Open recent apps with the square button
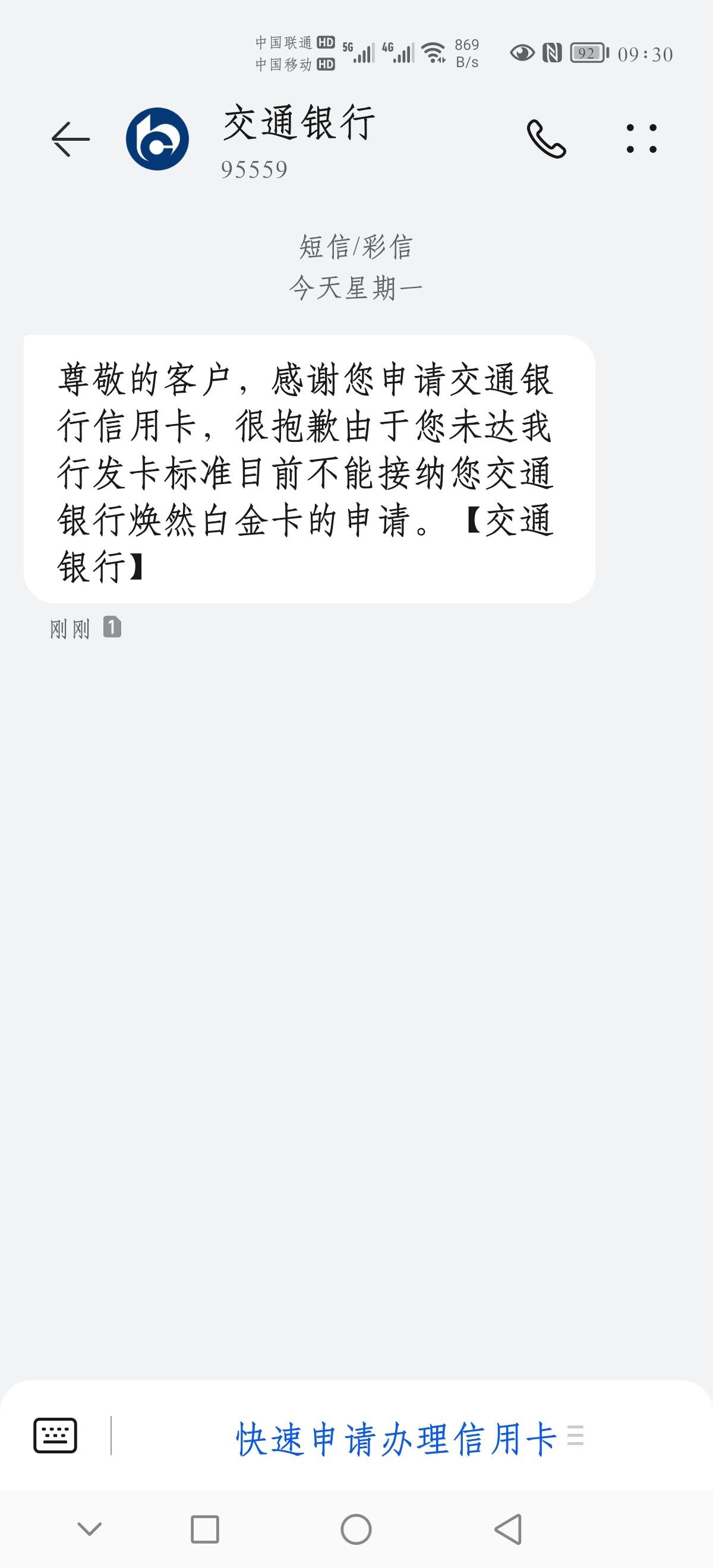Screen dimensions: 713x1568 [x=204, y=1529]
